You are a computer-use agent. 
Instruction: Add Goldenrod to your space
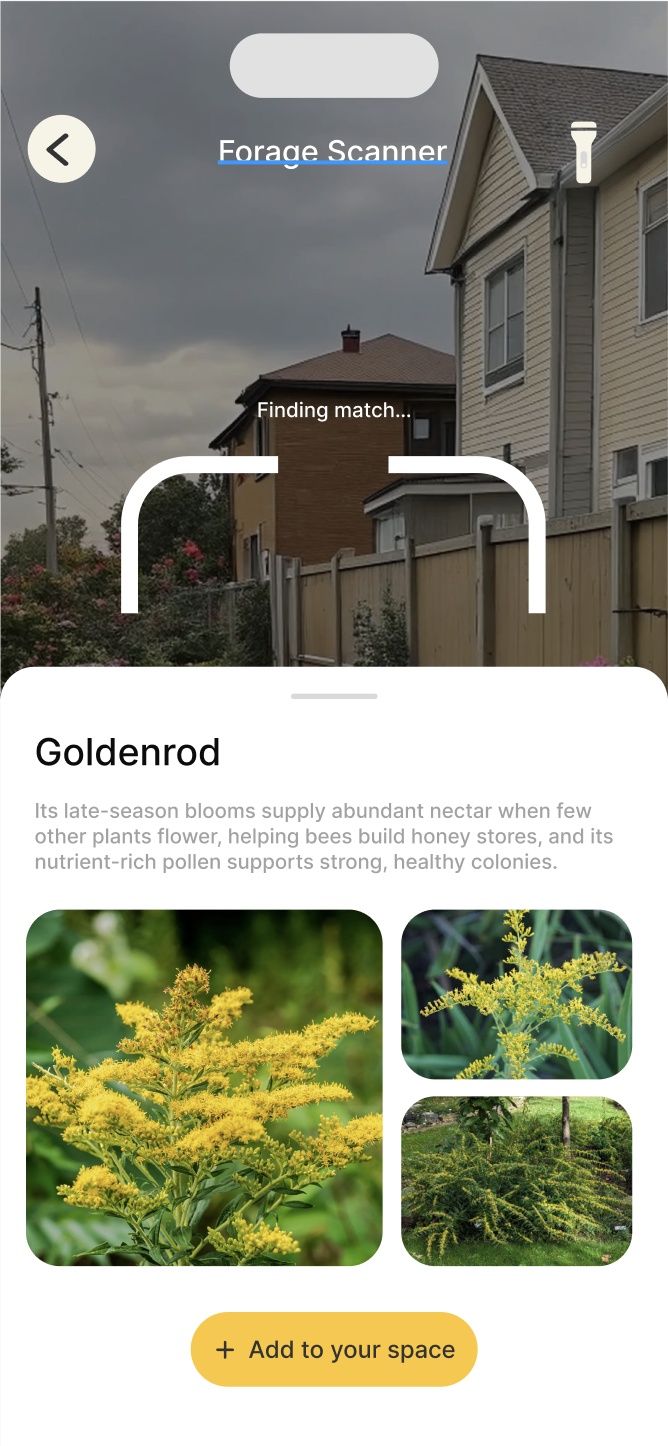tap(334, 1349)
